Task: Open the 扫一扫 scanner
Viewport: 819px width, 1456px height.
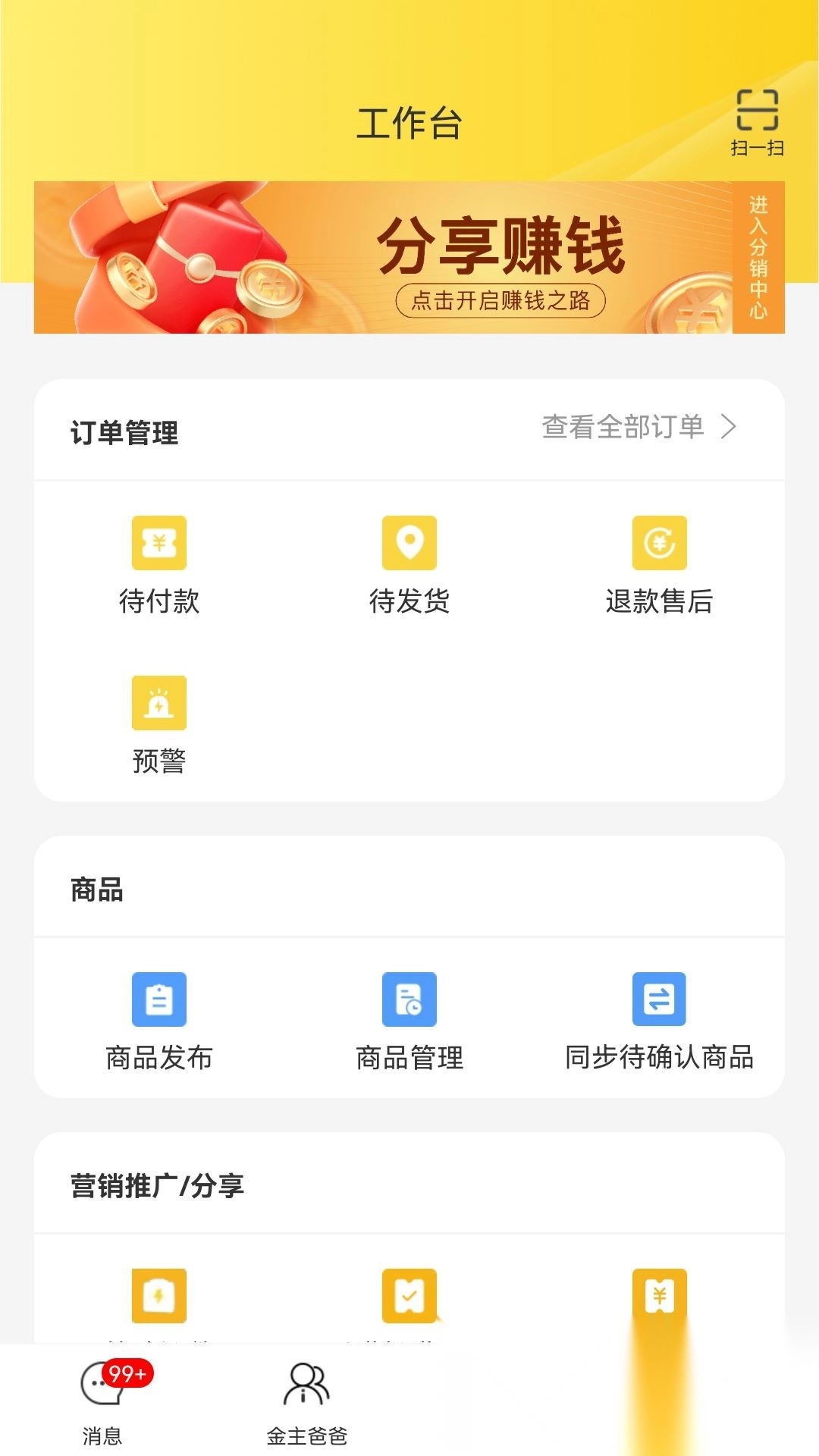Action: tap(757, 121)
